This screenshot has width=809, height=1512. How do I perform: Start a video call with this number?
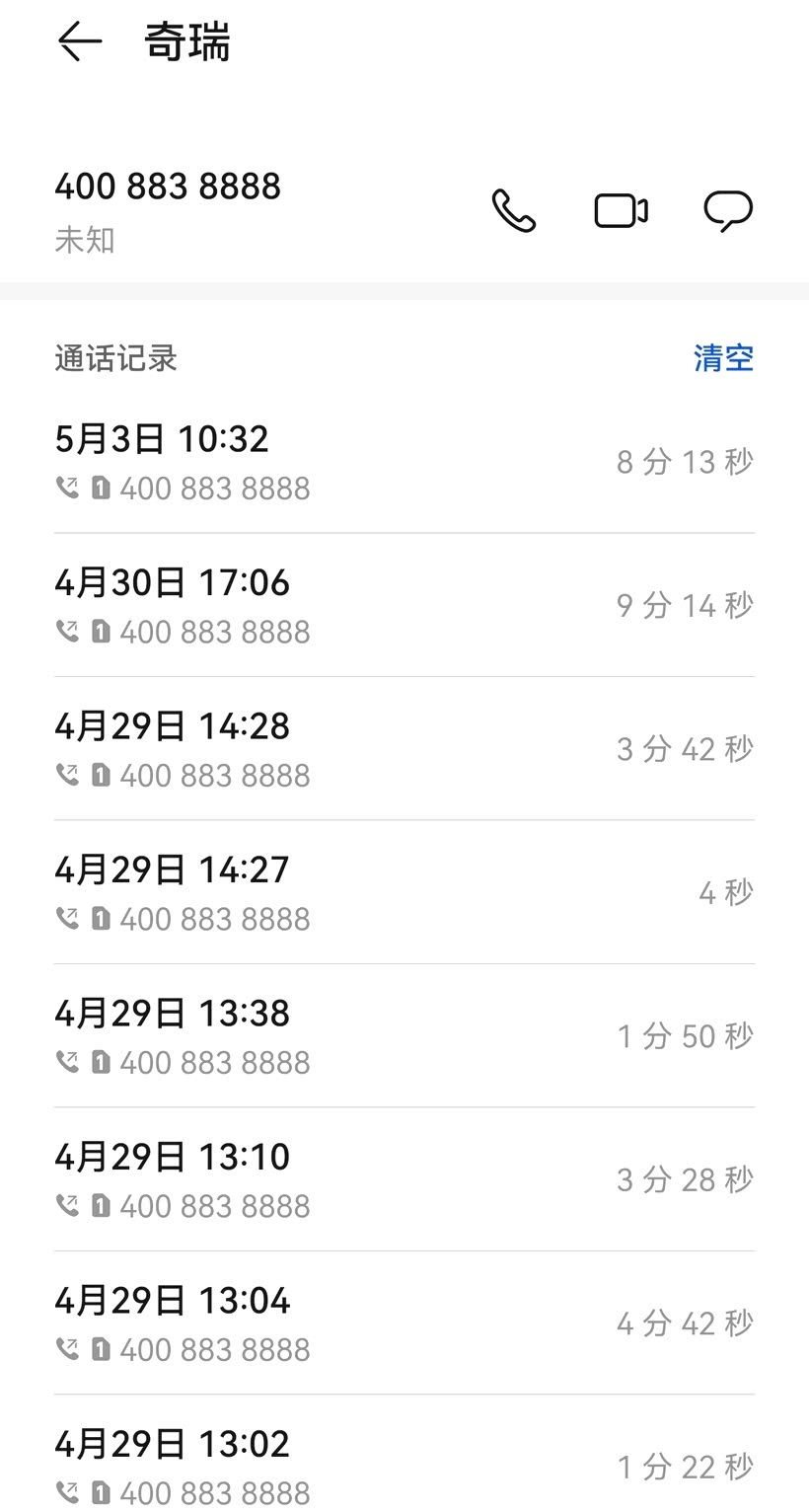tap(621, 210)
